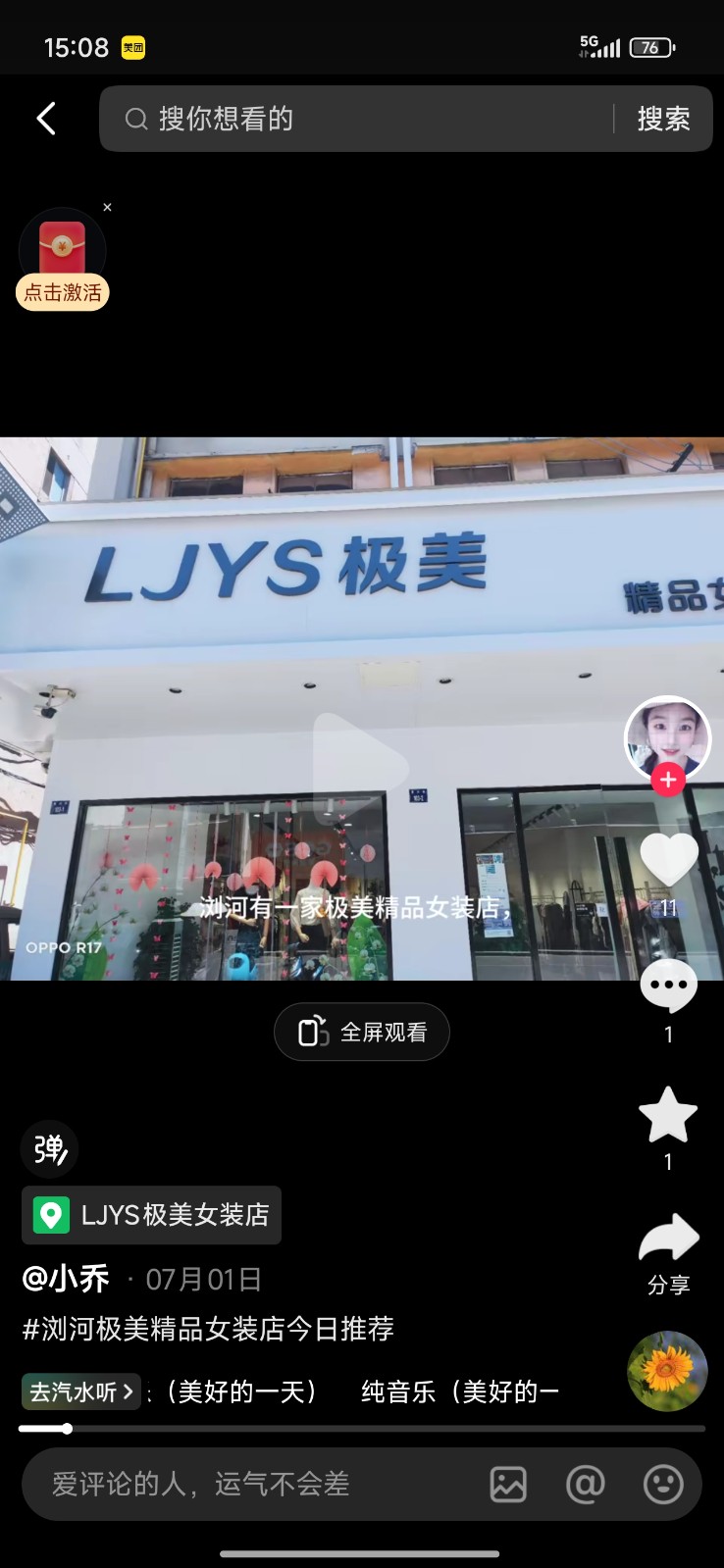Viewport: 724px width, 1568px height.
Task: Open 去汽水听 music link
Action: 81,1391
